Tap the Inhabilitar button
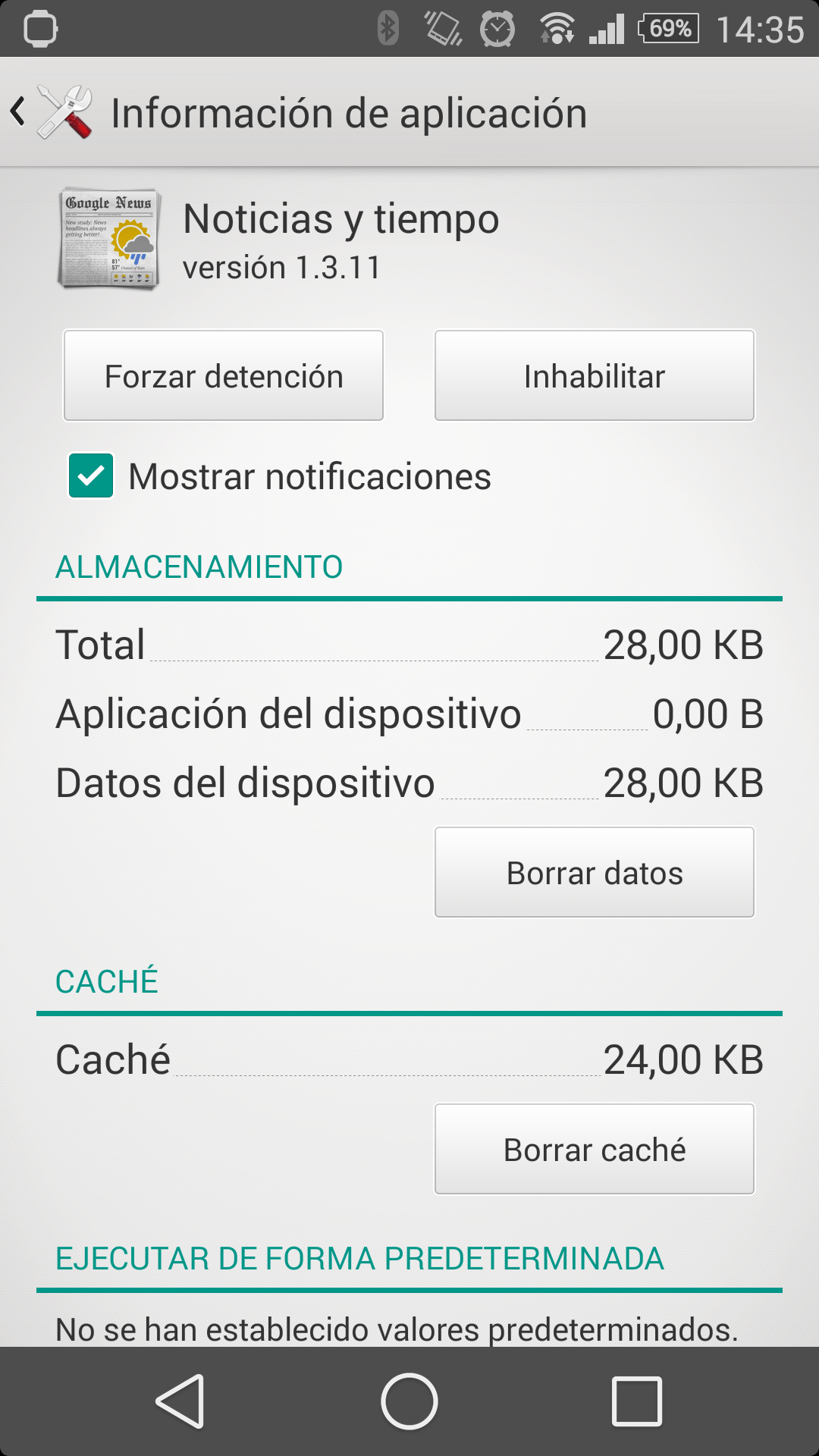Screen dimensions: 819x1456 point(594,374)
